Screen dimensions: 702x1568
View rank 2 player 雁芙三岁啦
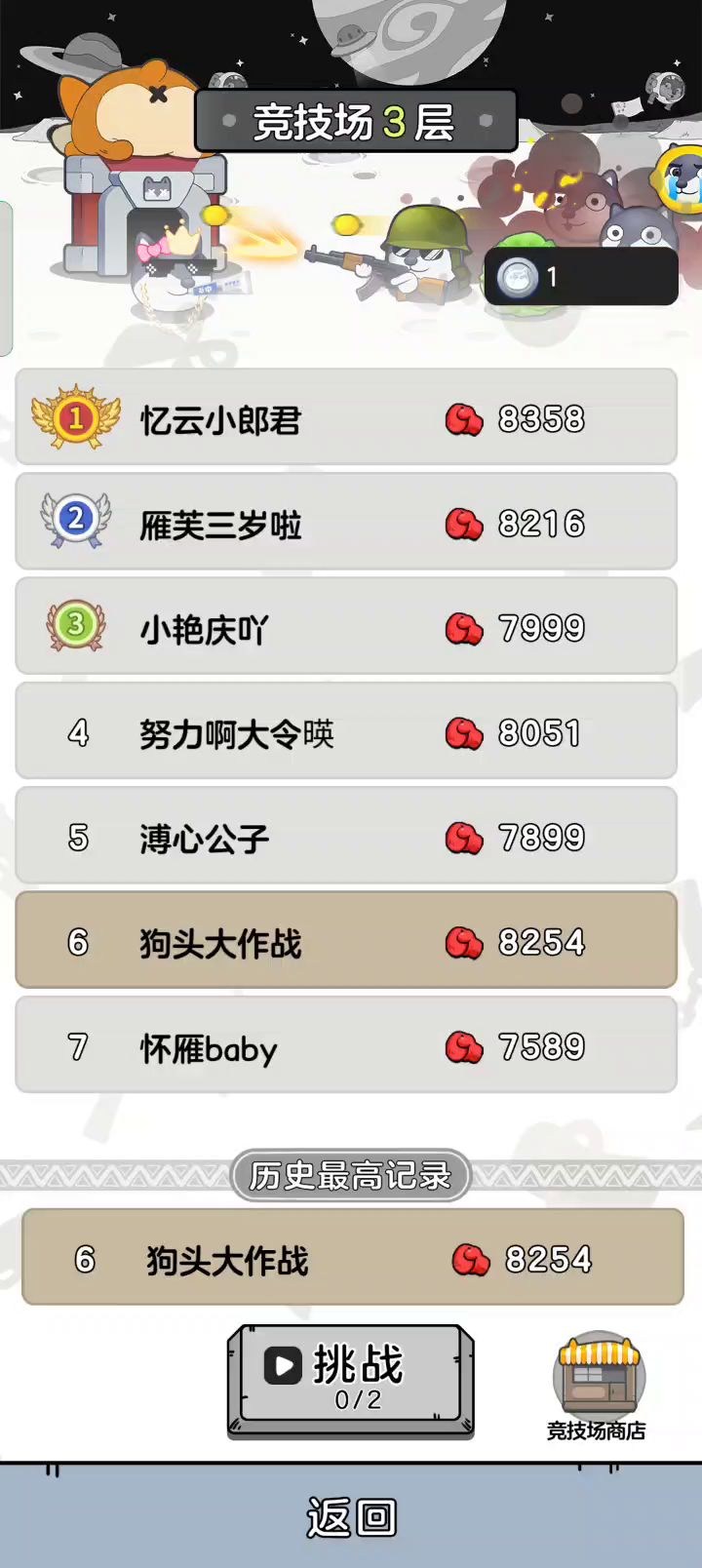(x=346, y=522)
